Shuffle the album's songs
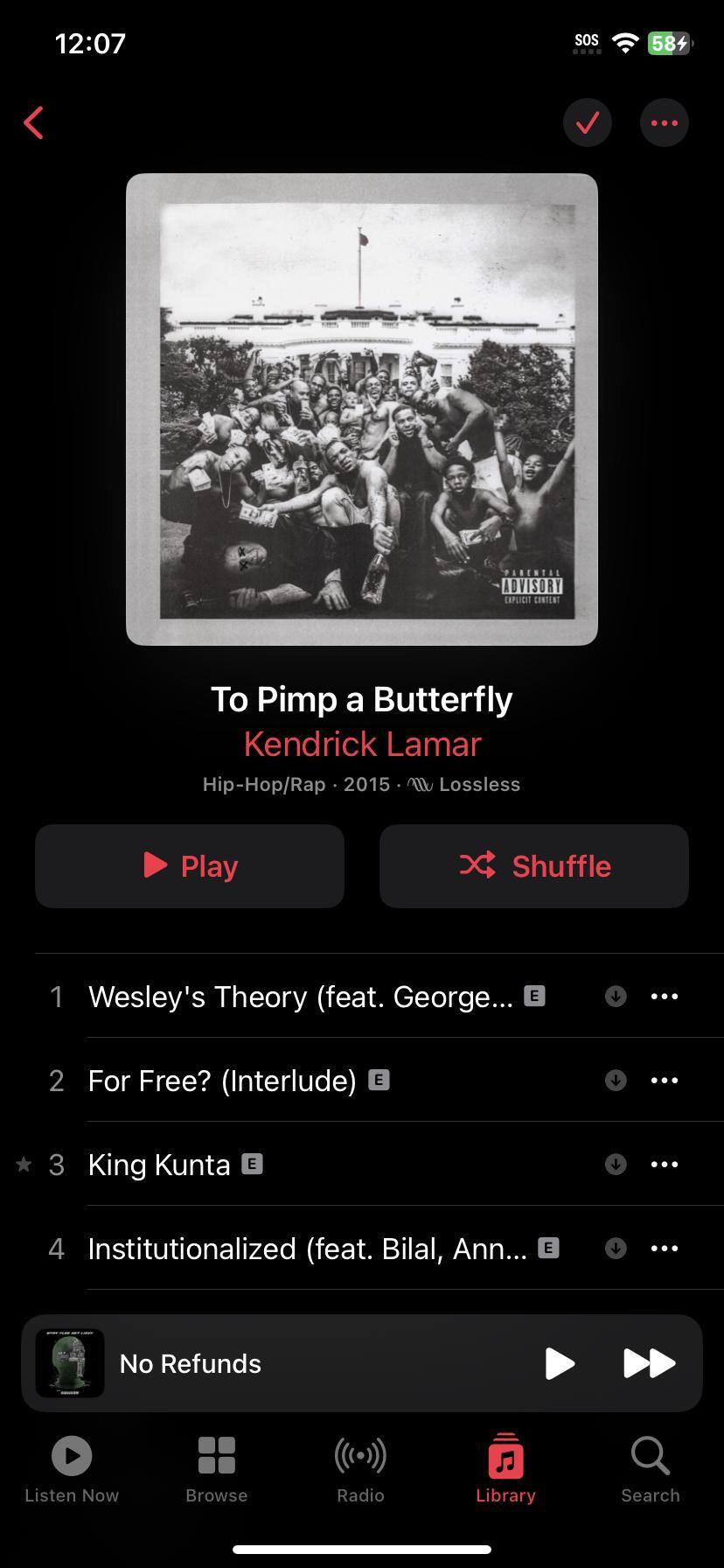 coord(534,866)
